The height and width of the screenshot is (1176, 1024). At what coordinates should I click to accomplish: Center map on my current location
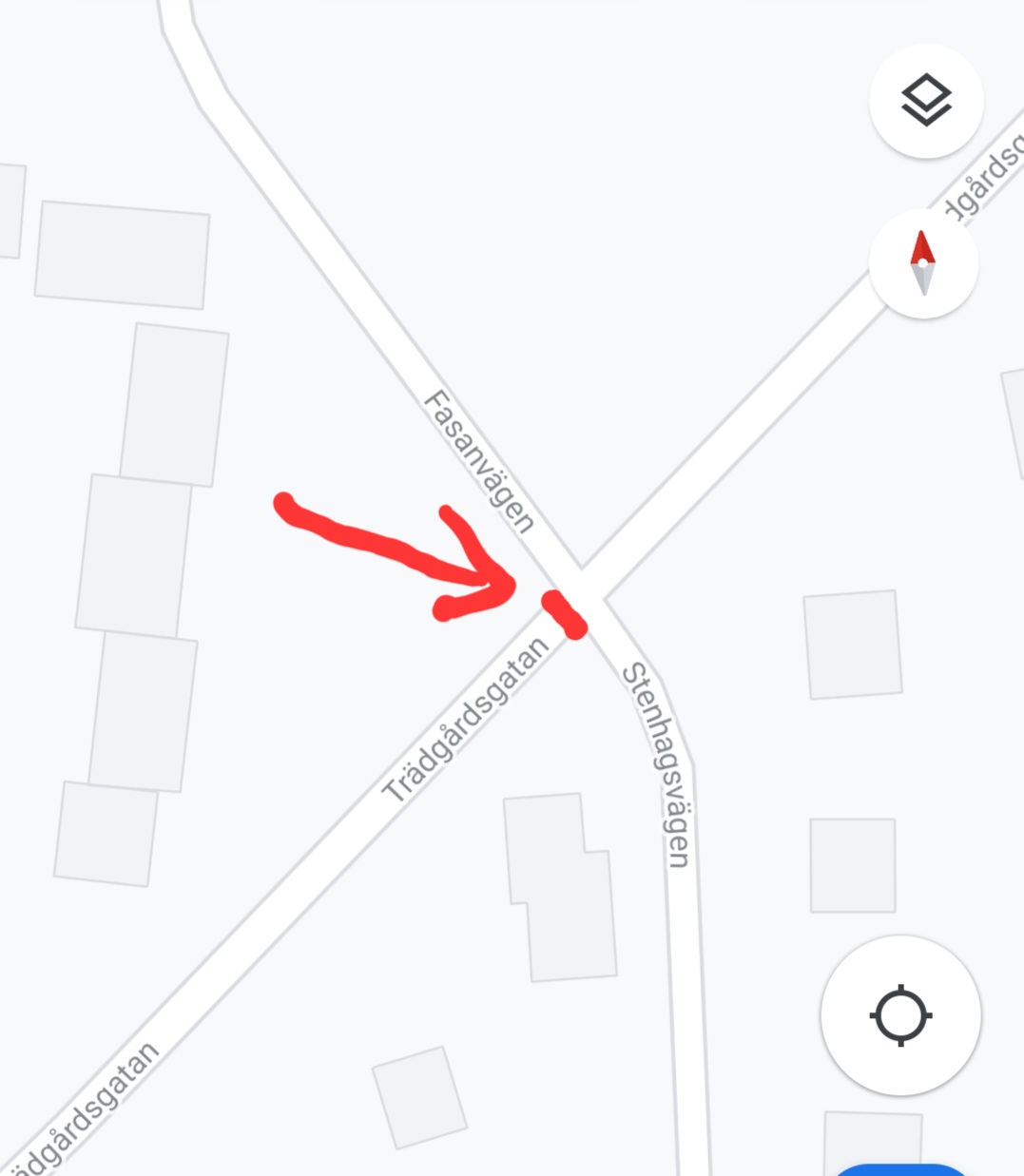(x=900, y=1015)
